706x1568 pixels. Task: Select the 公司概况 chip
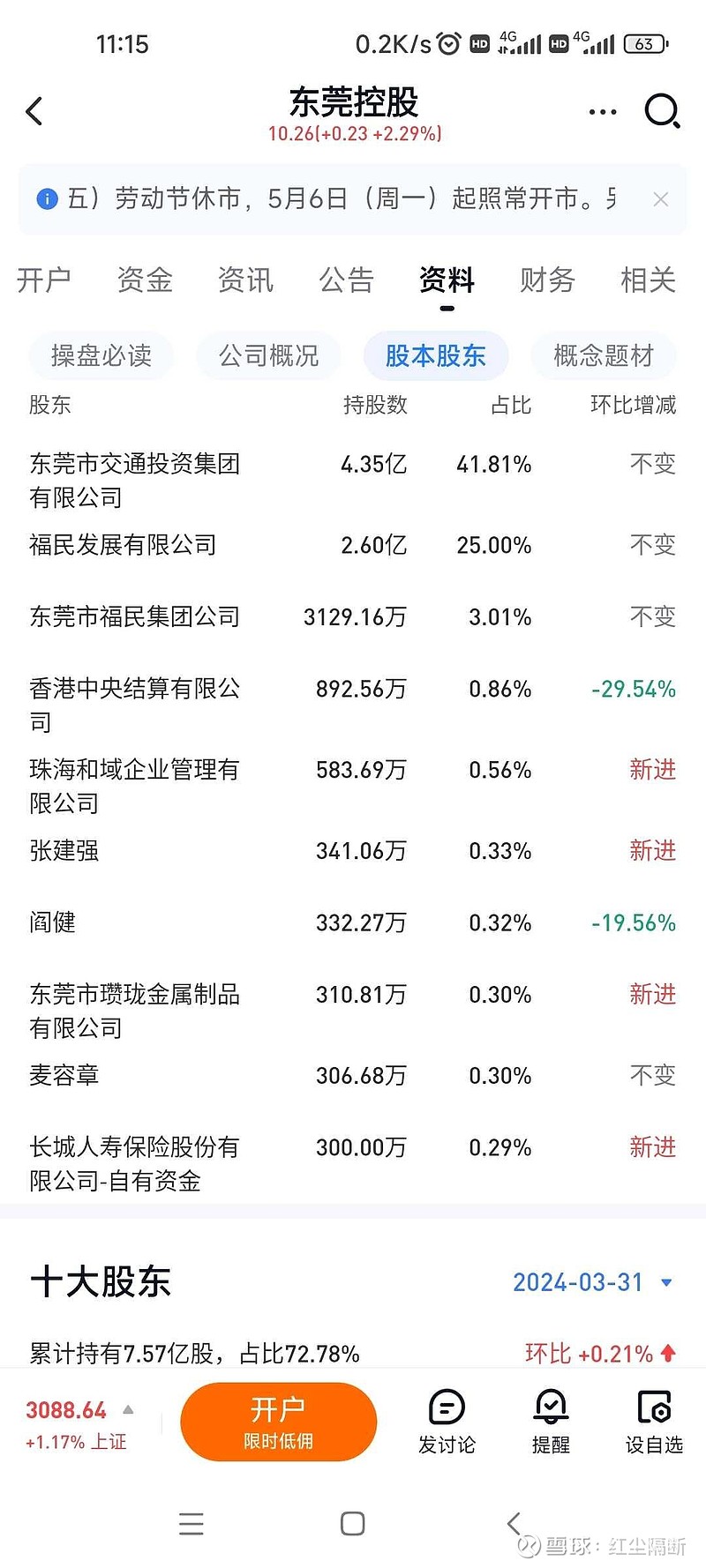point(268,355)
